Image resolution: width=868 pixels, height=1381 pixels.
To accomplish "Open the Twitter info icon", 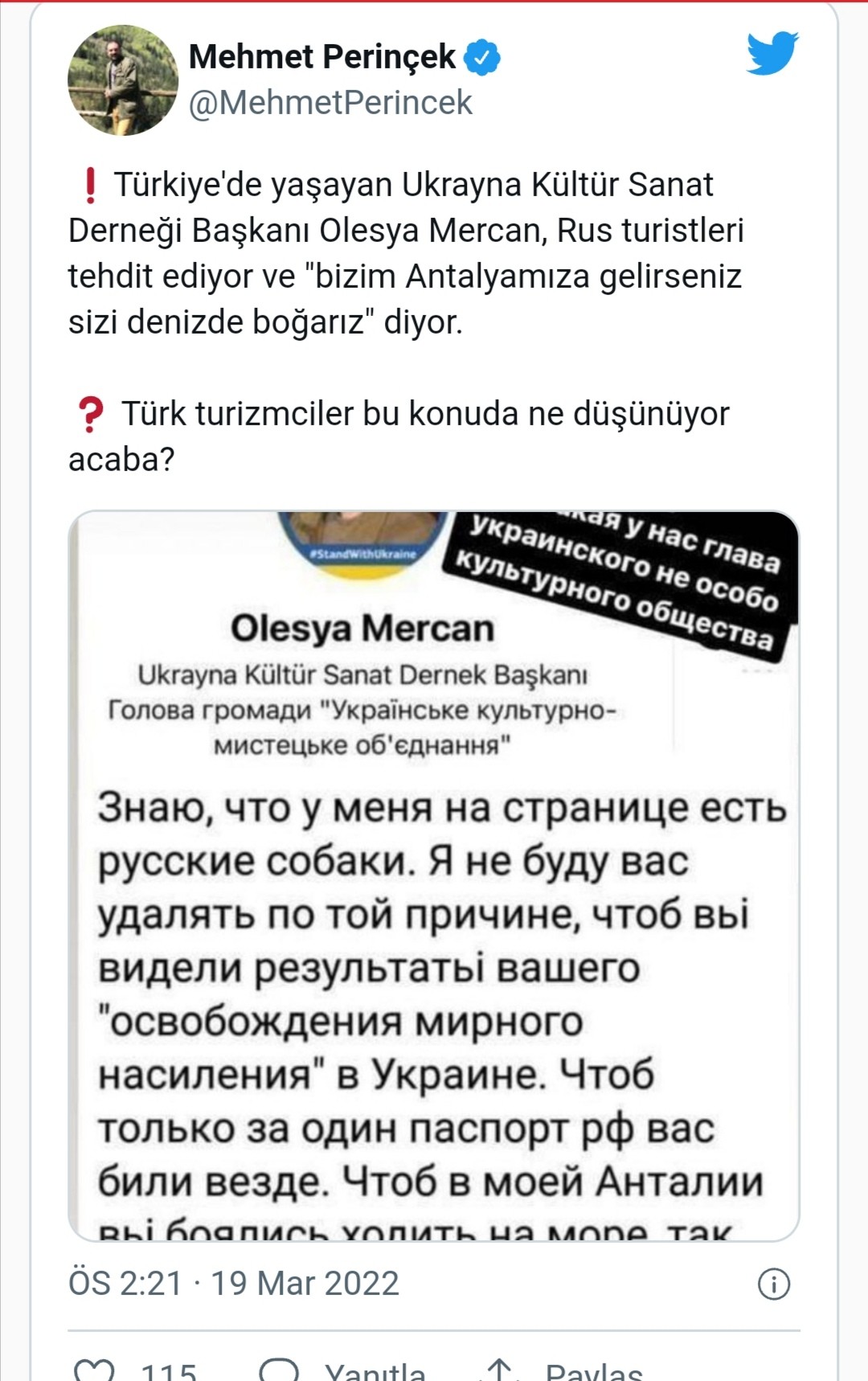I will [774, 1284].
